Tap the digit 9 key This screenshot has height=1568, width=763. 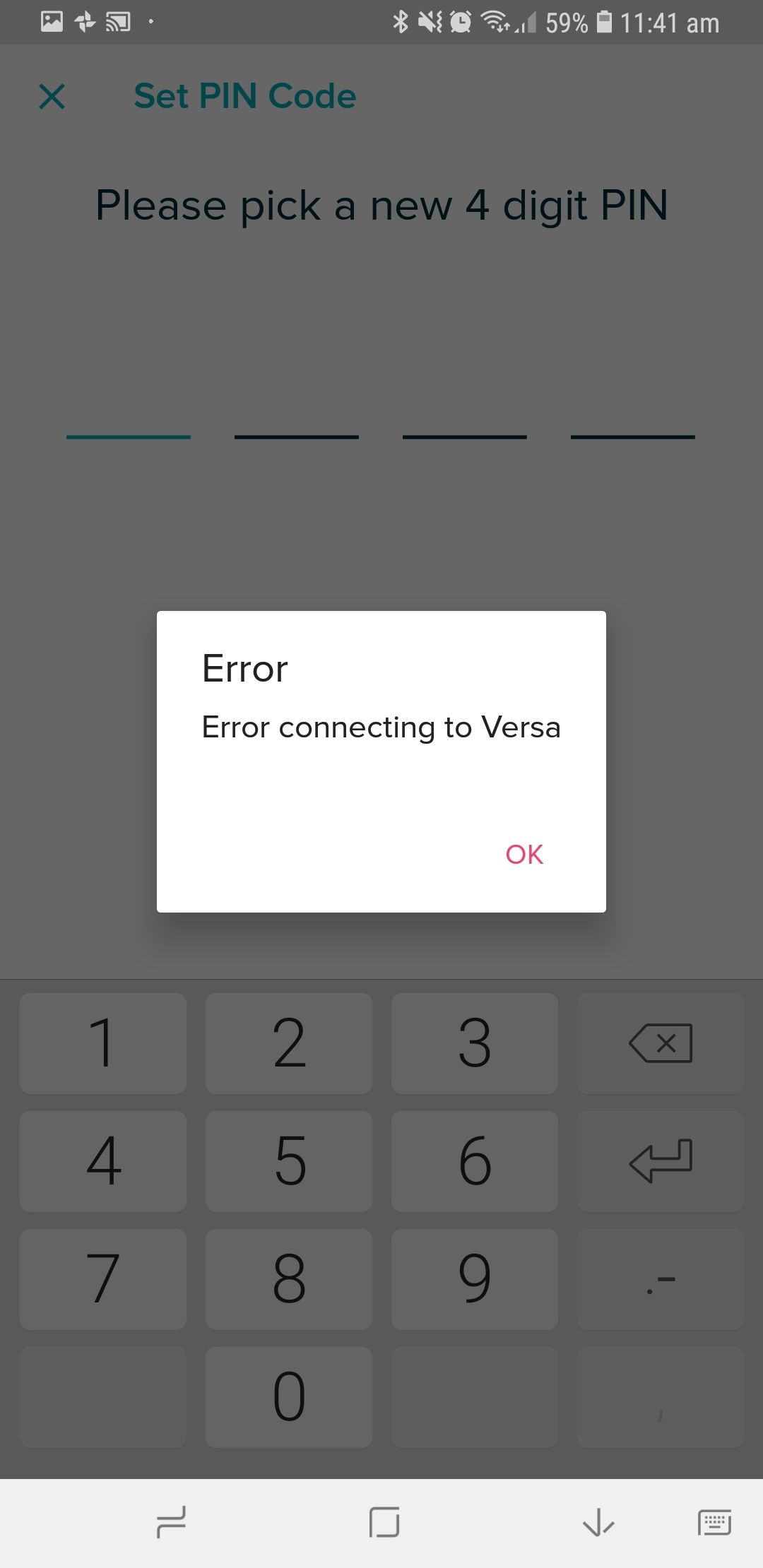point(475,1279)
